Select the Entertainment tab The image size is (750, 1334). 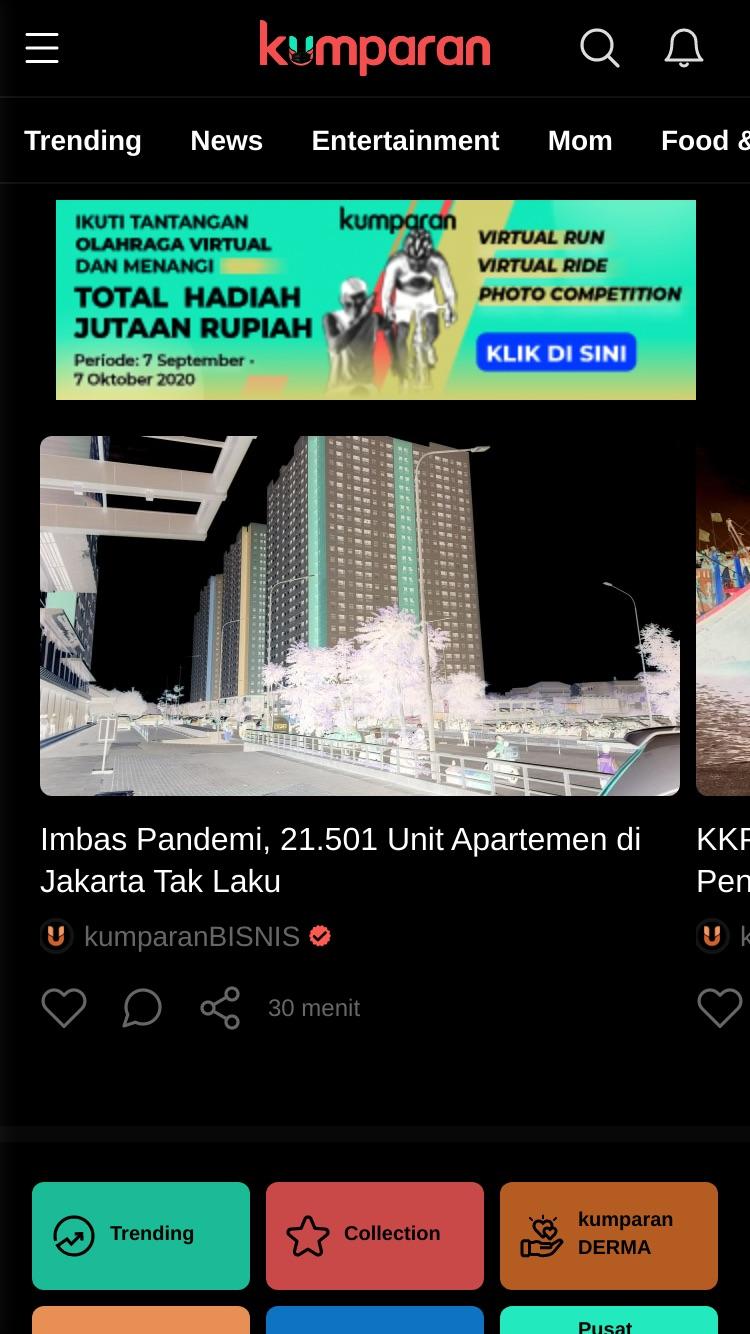(405, 141)
